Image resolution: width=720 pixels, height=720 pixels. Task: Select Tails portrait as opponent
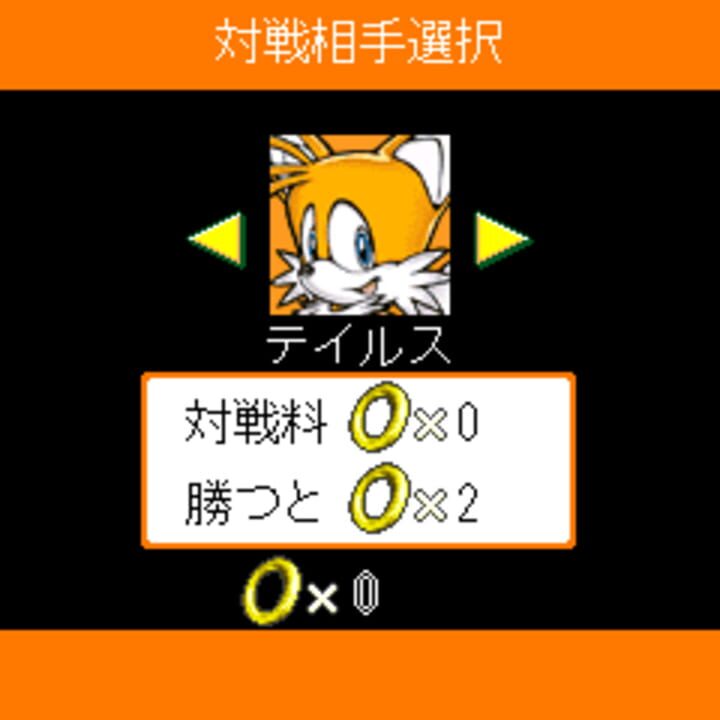360,225
